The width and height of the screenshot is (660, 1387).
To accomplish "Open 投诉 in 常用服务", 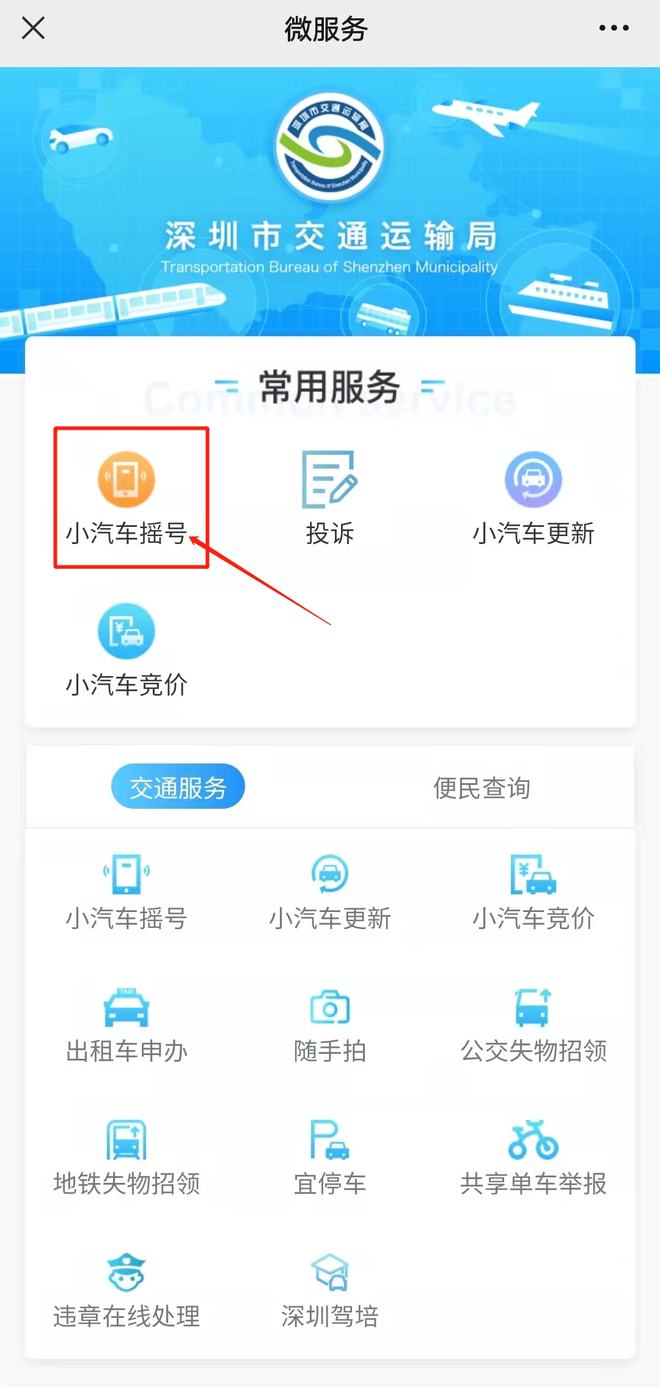I will 330,497.
